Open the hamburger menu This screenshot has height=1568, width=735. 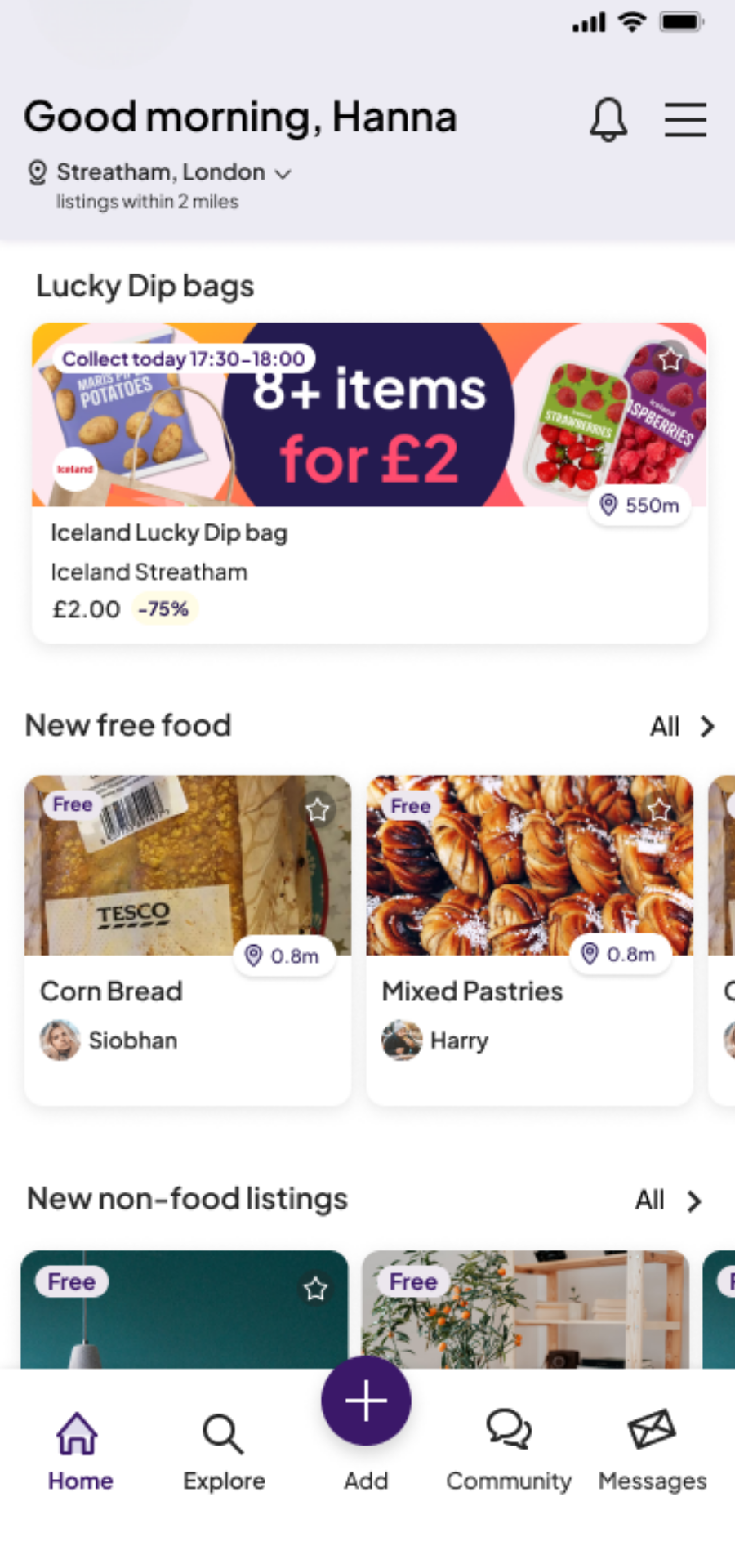684,120
